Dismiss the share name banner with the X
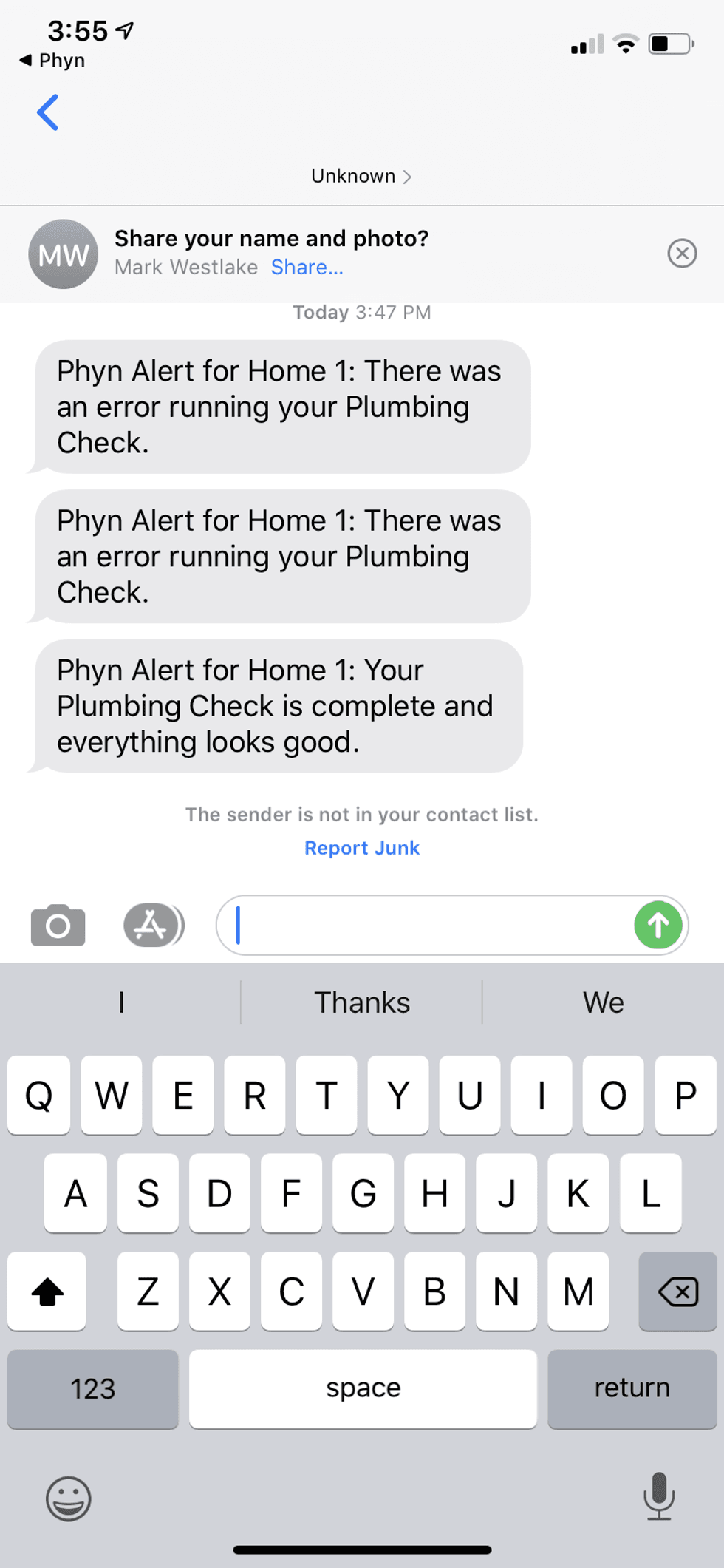The height and width of the screenshot is (1568, 724). 682,254
